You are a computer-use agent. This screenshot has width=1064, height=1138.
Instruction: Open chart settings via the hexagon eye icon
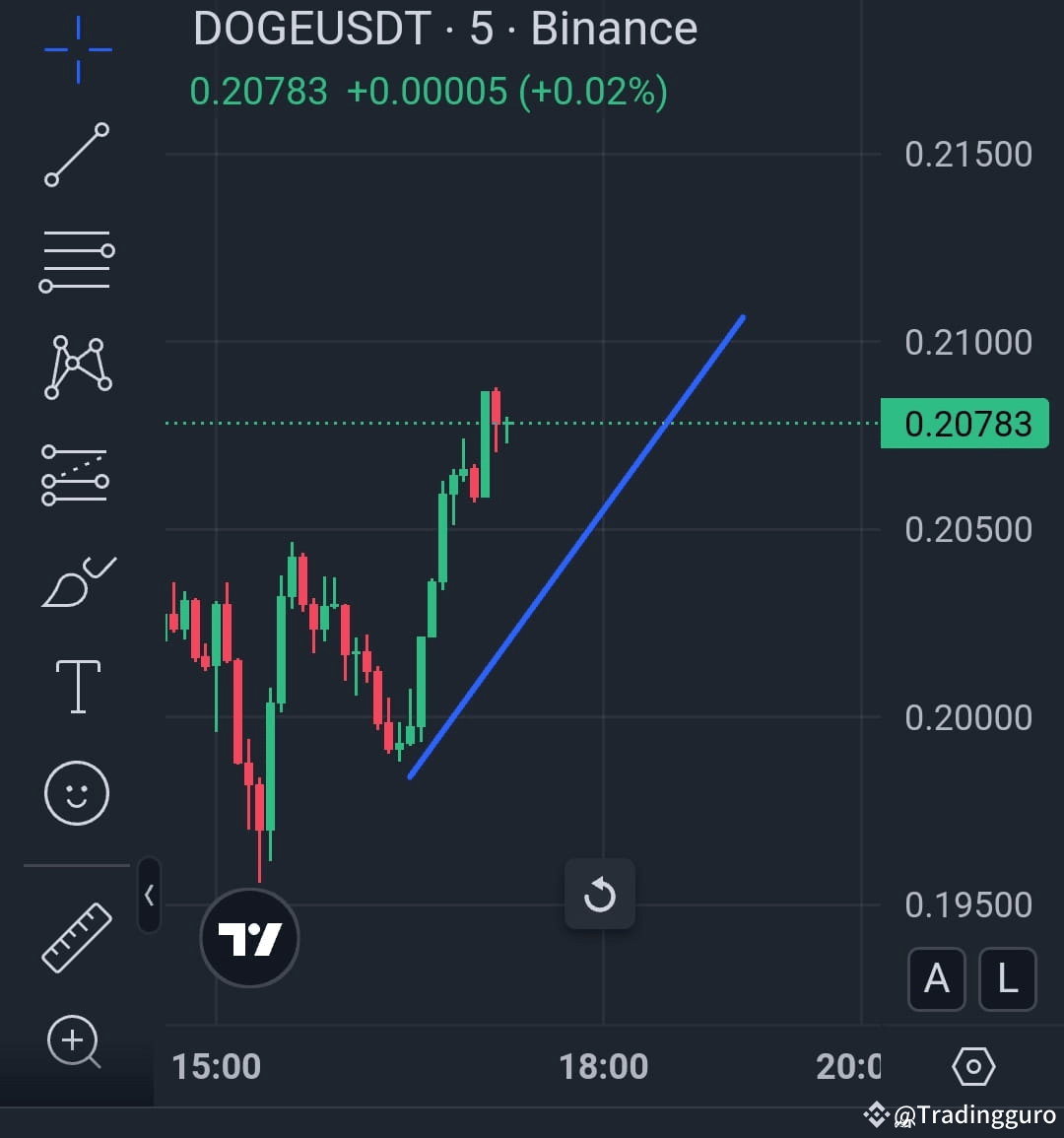pos(973,1065)
